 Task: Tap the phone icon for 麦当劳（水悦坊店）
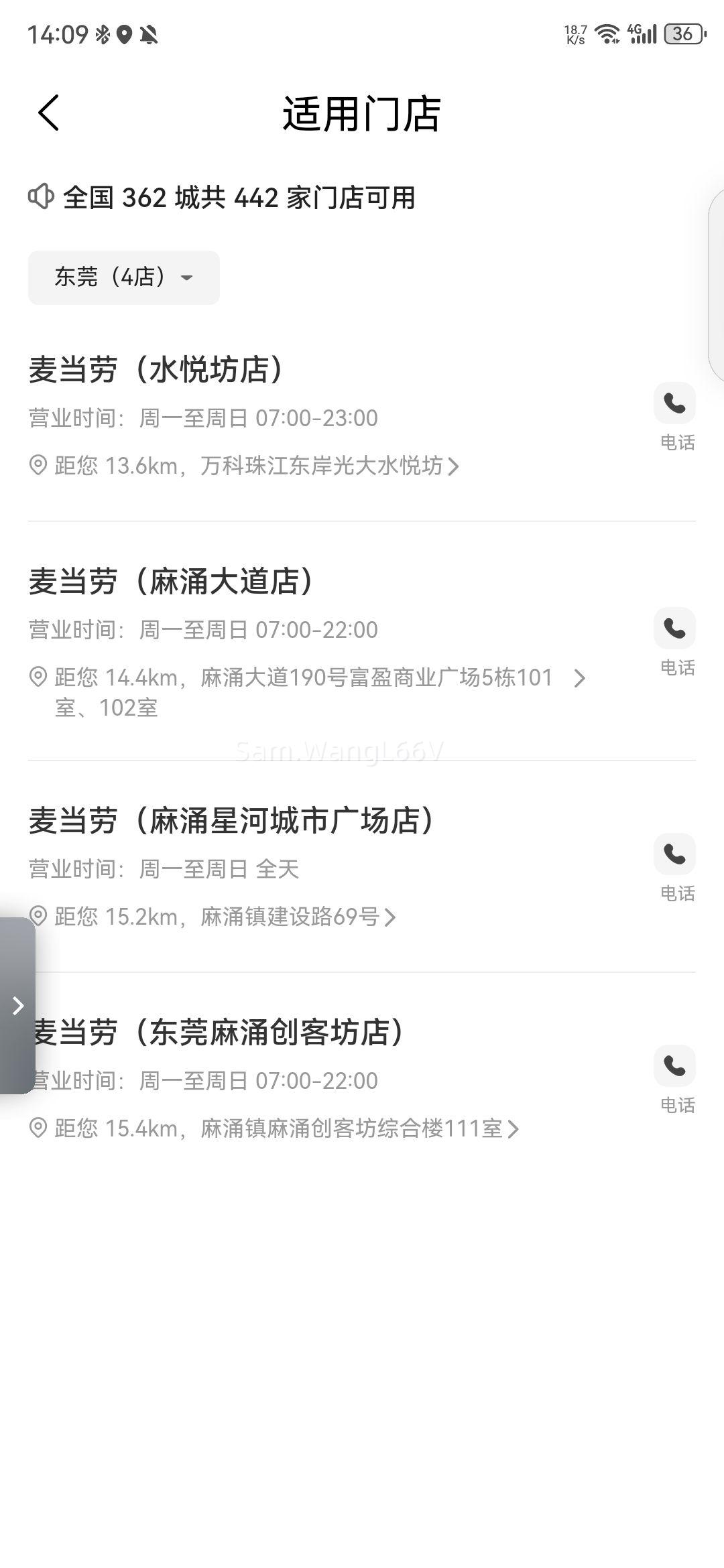[x=674, y=402]
